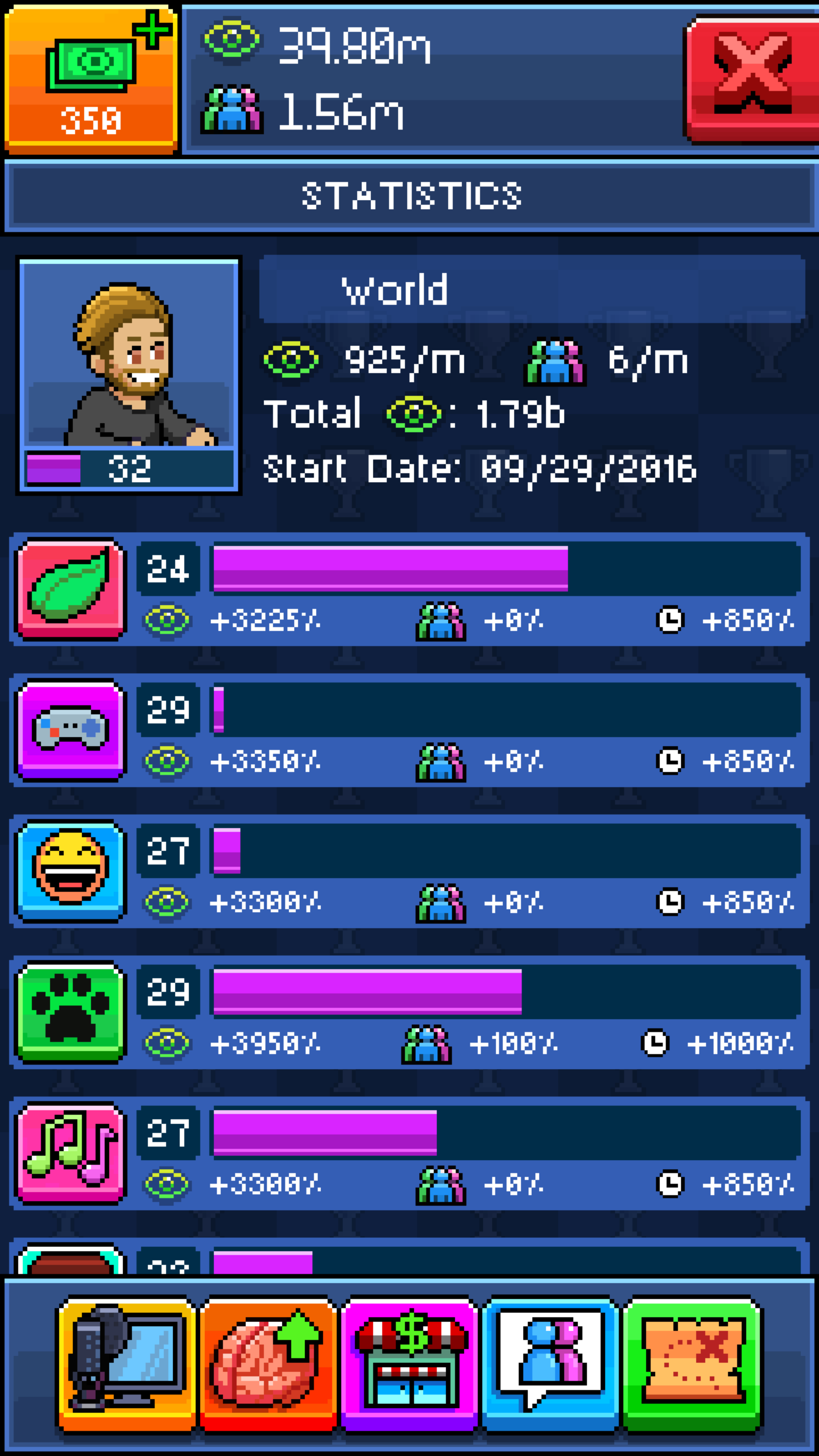
Task: Open the shop tab
Action: point(409,1365)
